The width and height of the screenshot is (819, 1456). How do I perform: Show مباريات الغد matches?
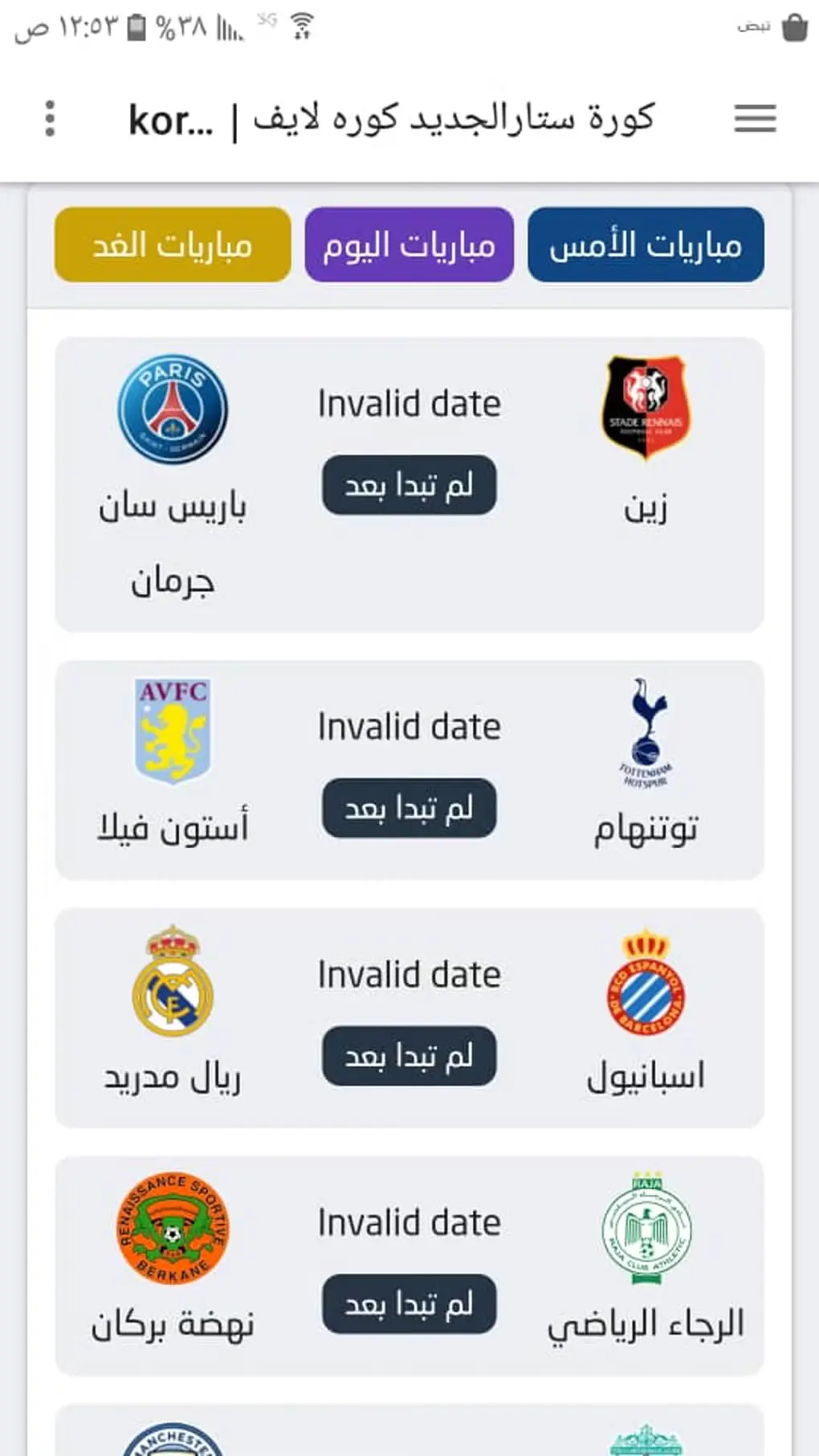click(x=173, y=245)
